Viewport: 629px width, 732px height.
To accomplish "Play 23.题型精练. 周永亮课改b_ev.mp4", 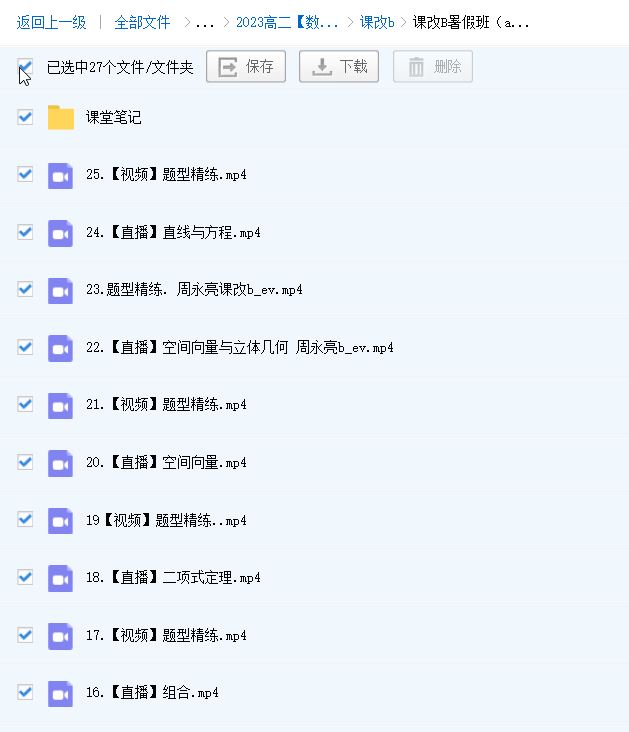I will pos(194,290).
